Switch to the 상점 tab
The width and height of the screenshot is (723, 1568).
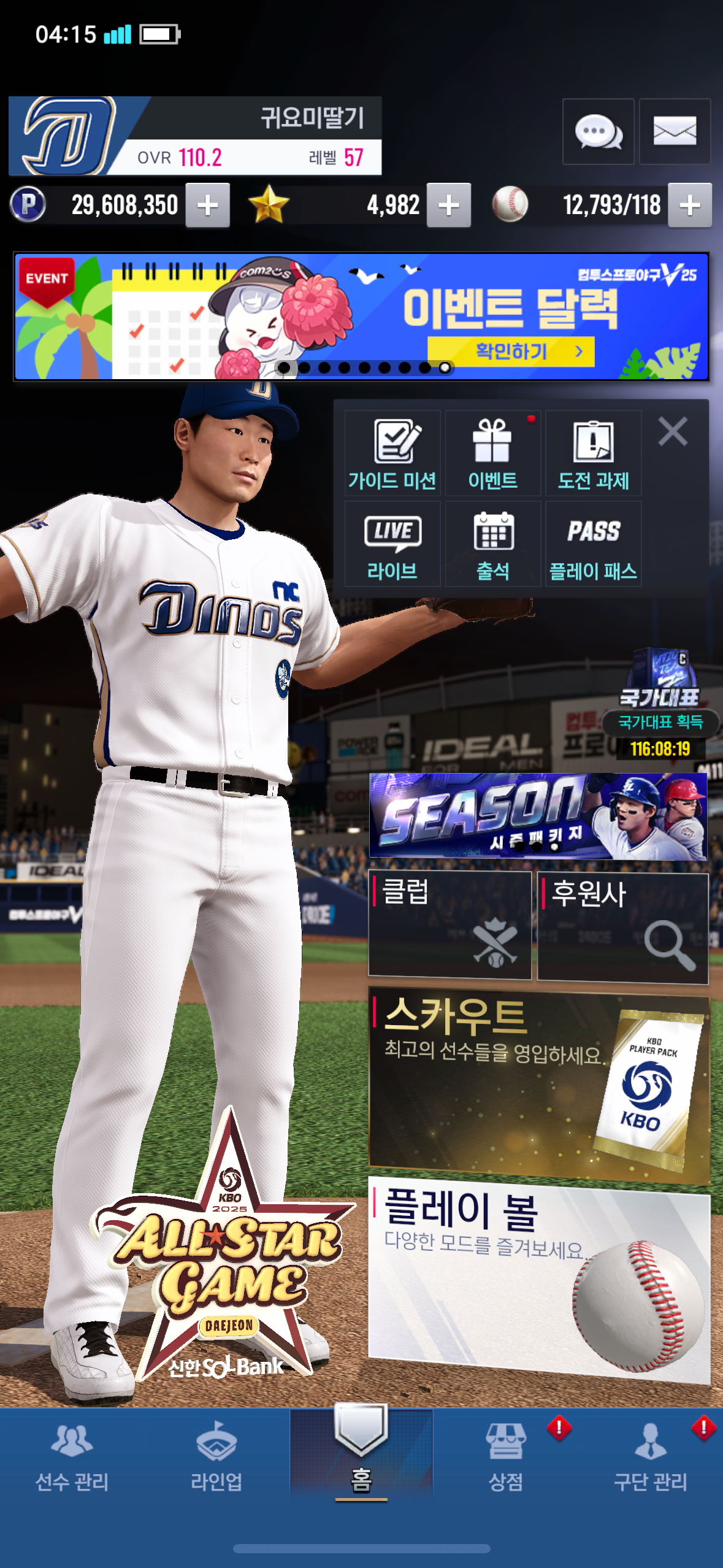[506, 1457]
